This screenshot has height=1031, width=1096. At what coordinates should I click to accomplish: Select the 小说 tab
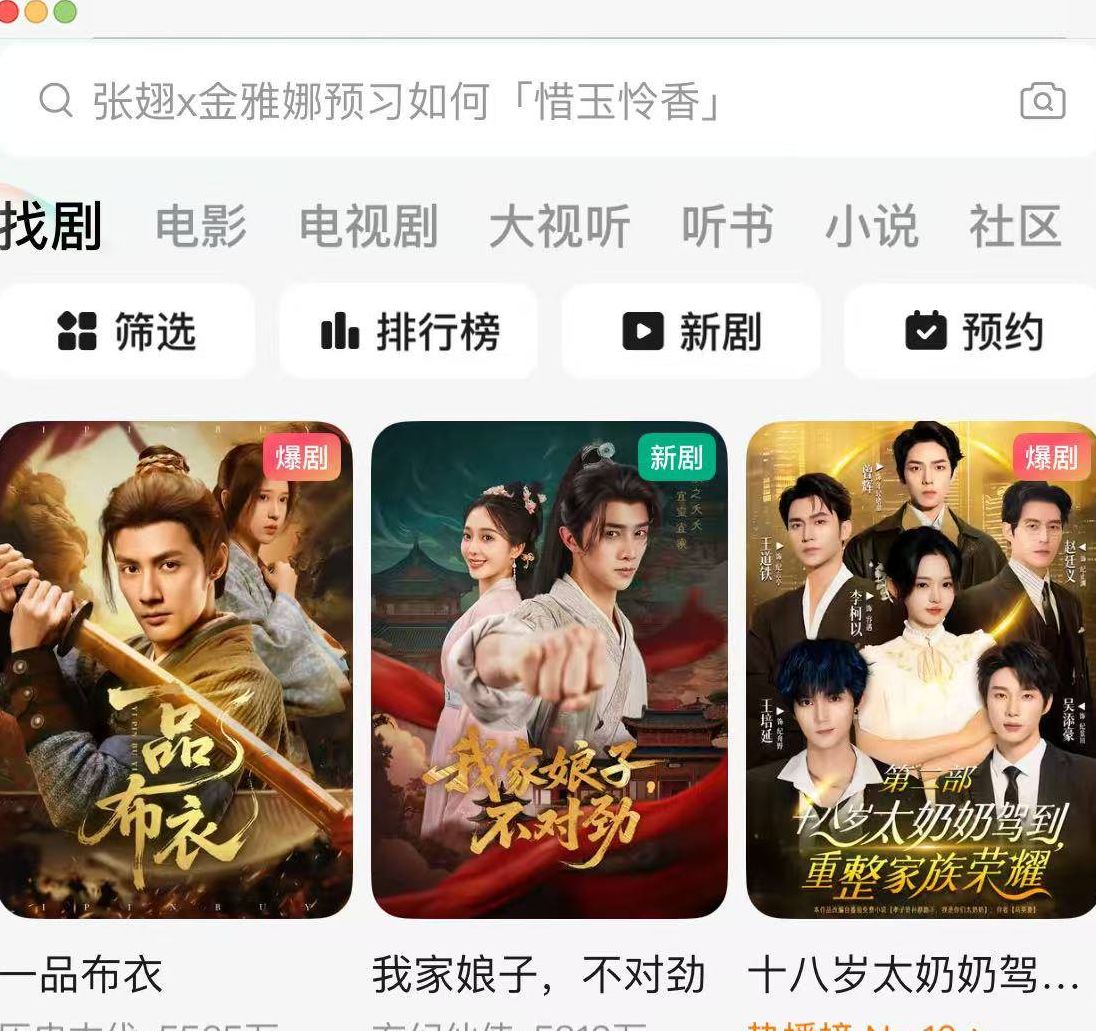click(x=871, y=227)
